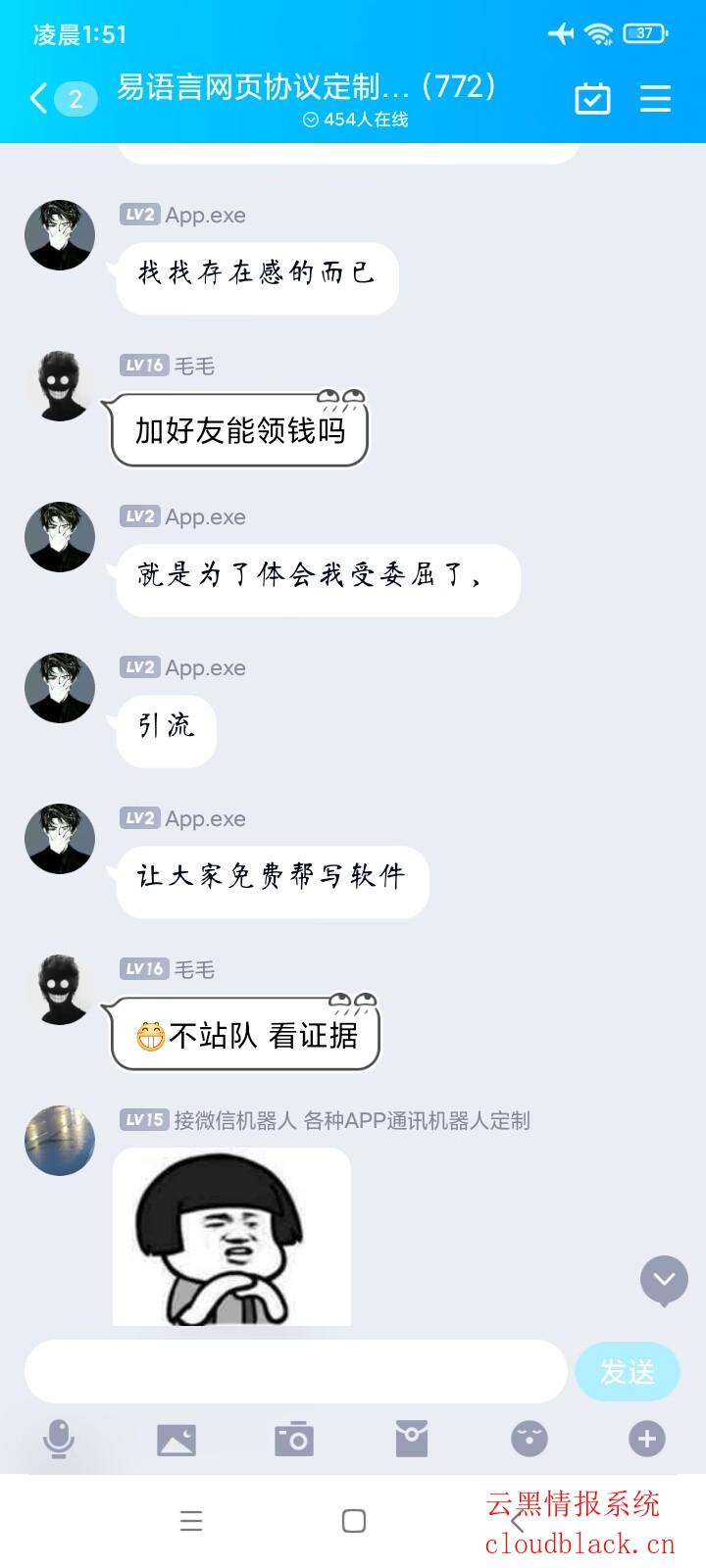Open the camera to take a photo
The width and height of the screenshot is (706, 1568).
(294, 1439)
